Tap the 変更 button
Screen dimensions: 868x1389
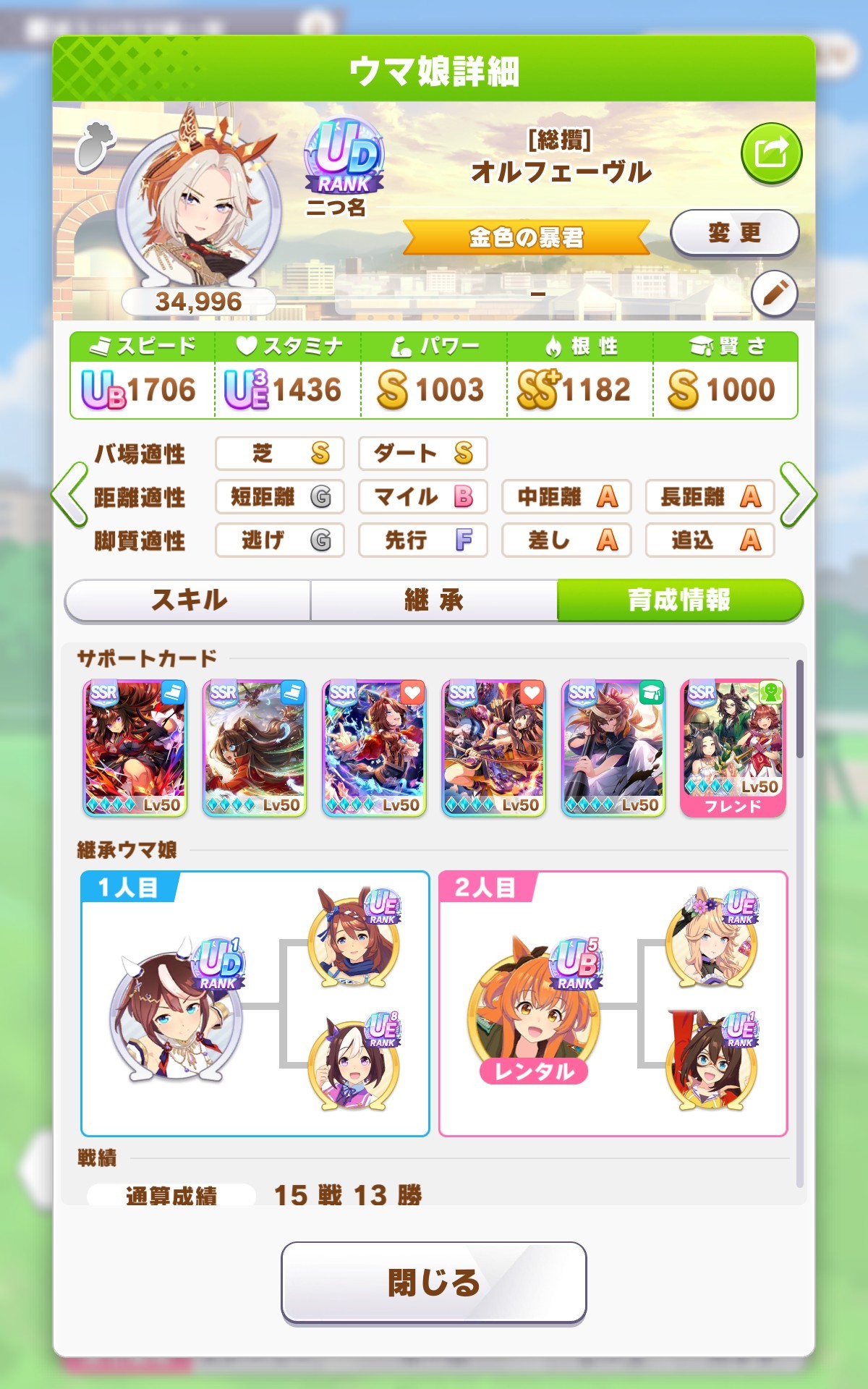[734, 233]
